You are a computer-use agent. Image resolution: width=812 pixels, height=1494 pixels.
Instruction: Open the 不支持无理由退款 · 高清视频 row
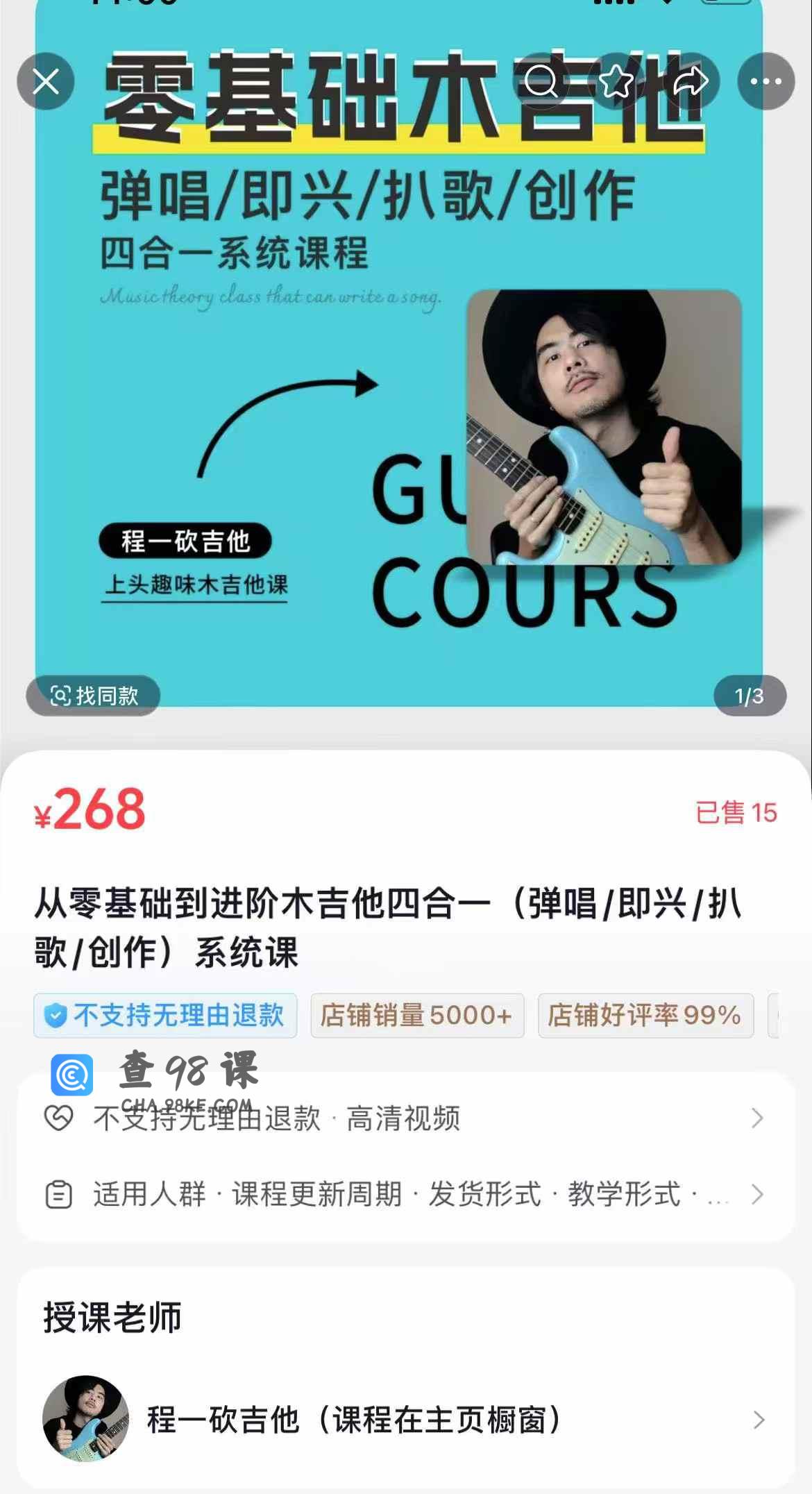tap(406, 1118)
